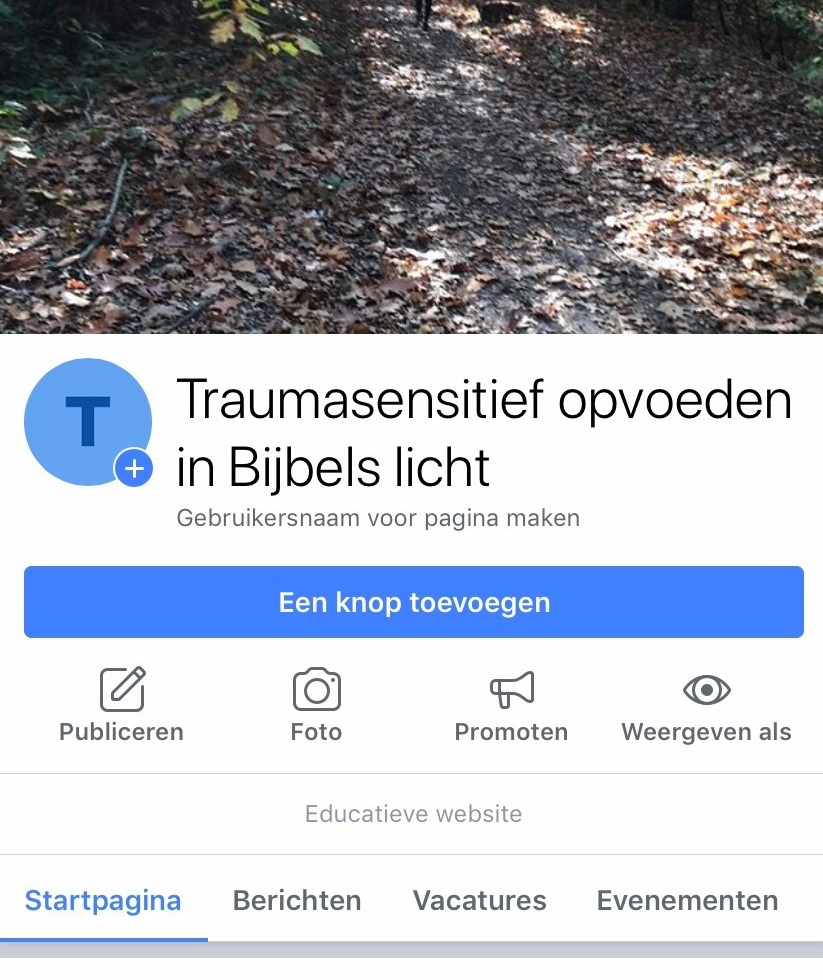This screenshot has width=823, height=980.
Task: Switch to the Berichten tab
Action: [x=297, y=901]
